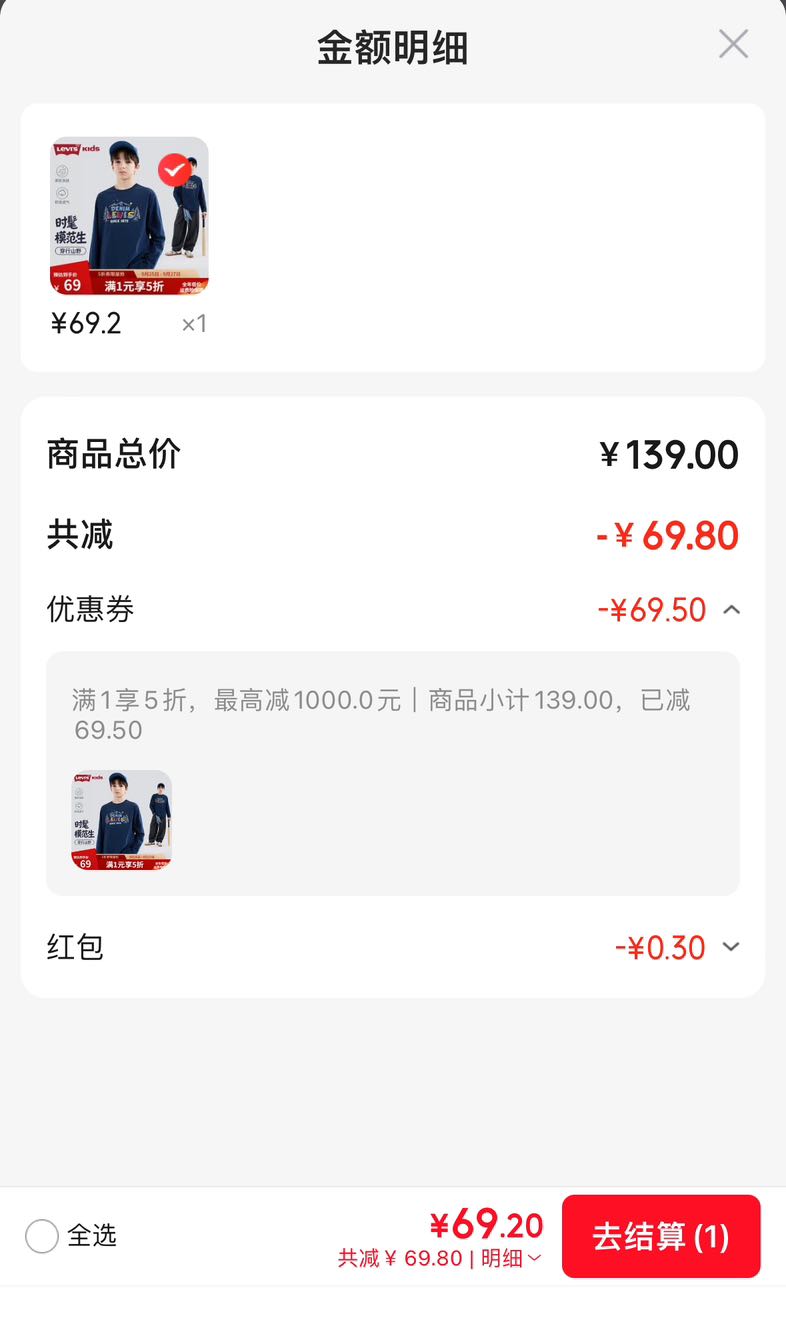This screenshot has width=786, height=1324.
Task: Toggle the 明细 breakdown link
Action: coord(511,1258)
